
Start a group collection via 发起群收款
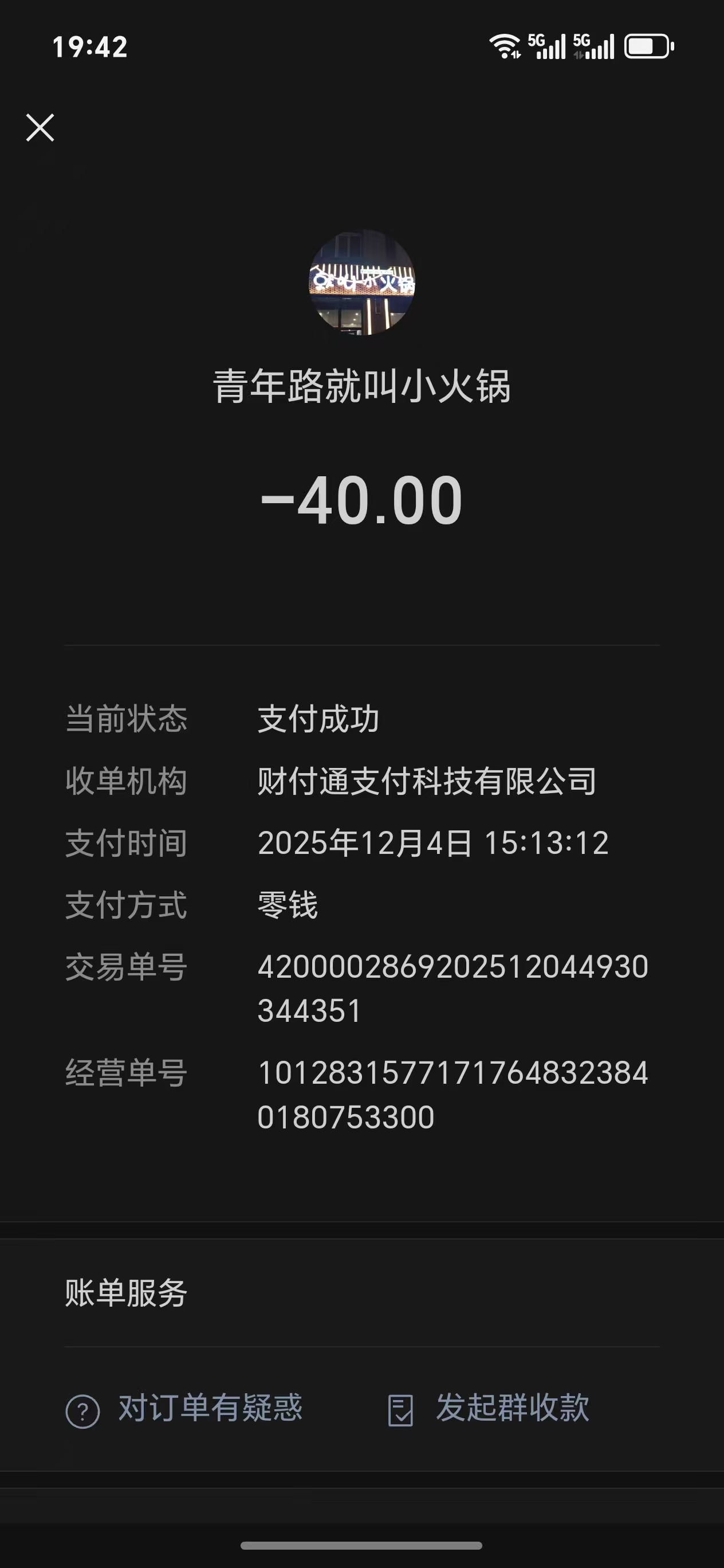(489, 1409)
